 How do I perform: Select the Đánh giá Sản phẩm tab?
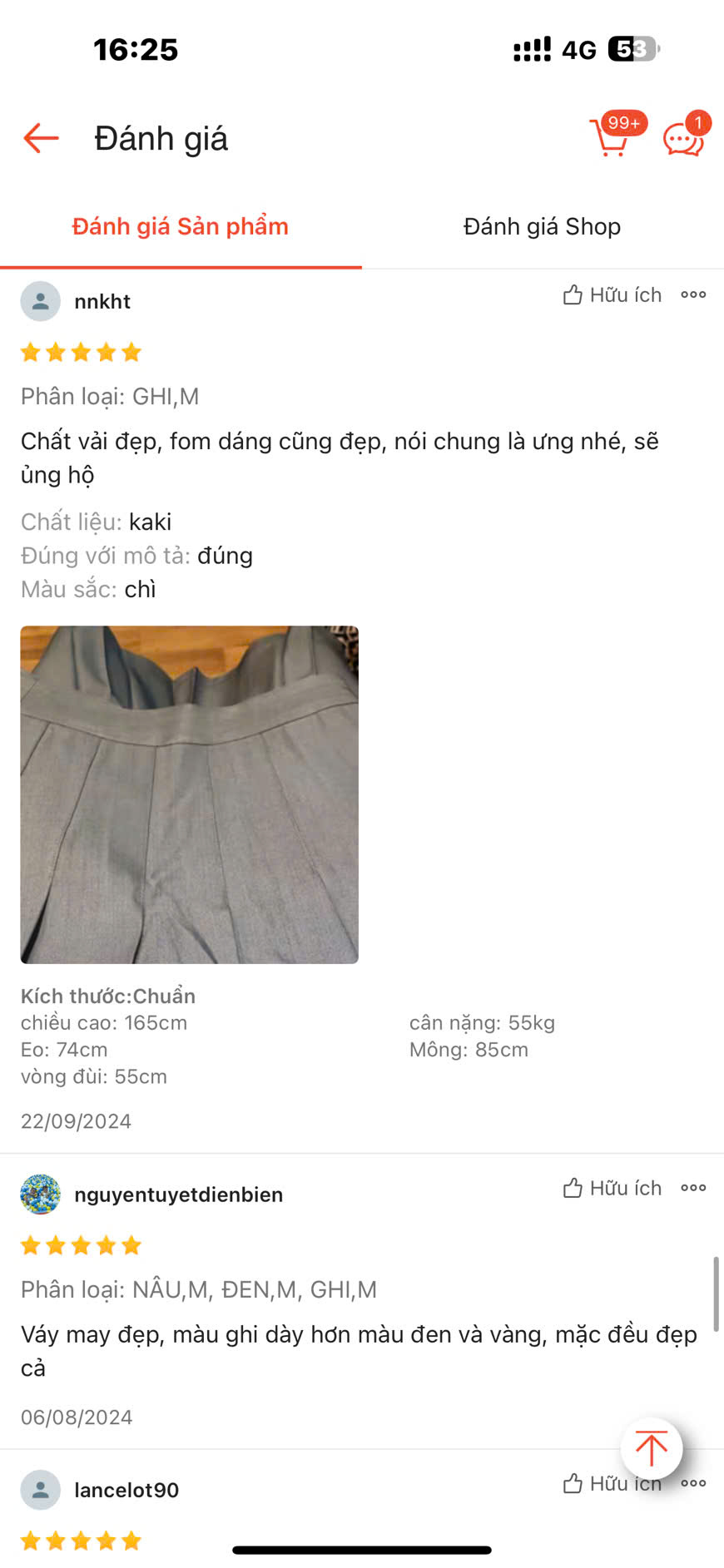point(180,226)
